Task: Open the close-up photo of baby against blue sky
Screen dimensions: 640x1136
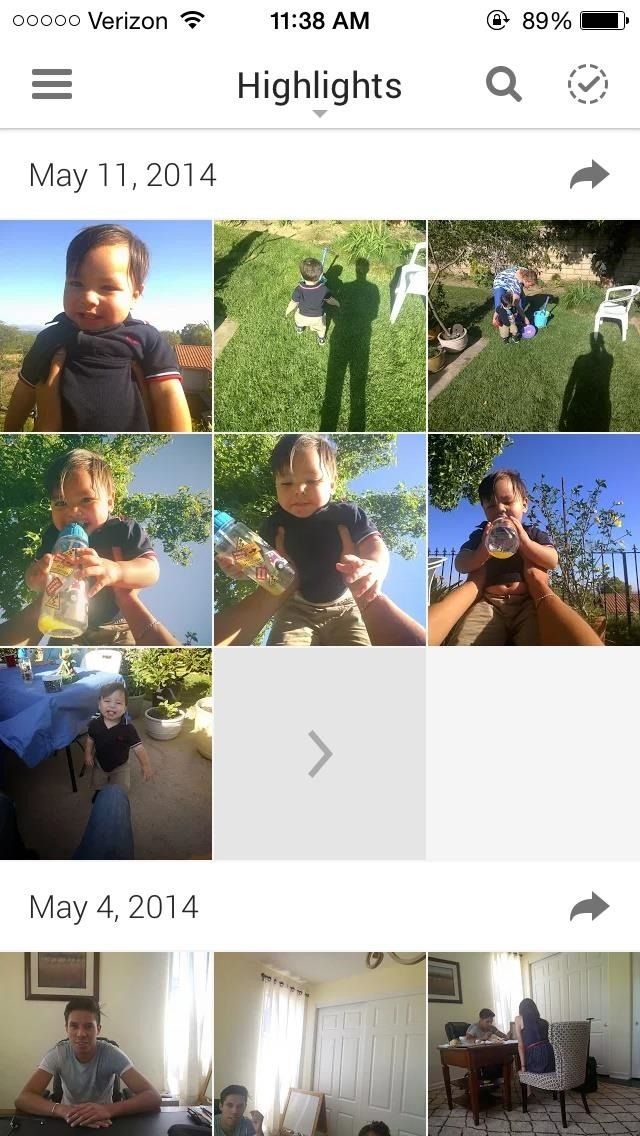Action: point(106,326)
